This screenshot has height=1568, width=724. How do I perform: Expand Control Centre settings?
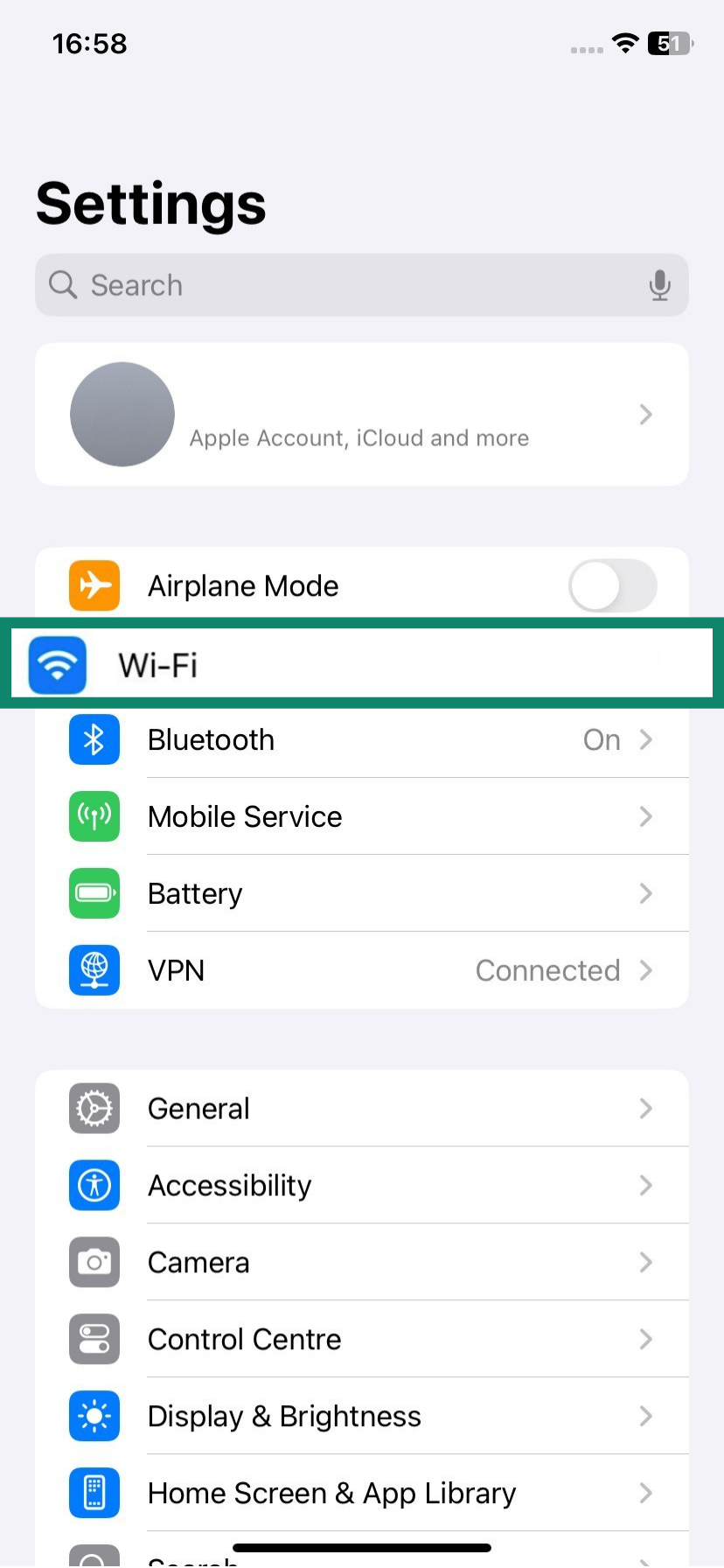pyautogui.click(x=645, y=1340)
